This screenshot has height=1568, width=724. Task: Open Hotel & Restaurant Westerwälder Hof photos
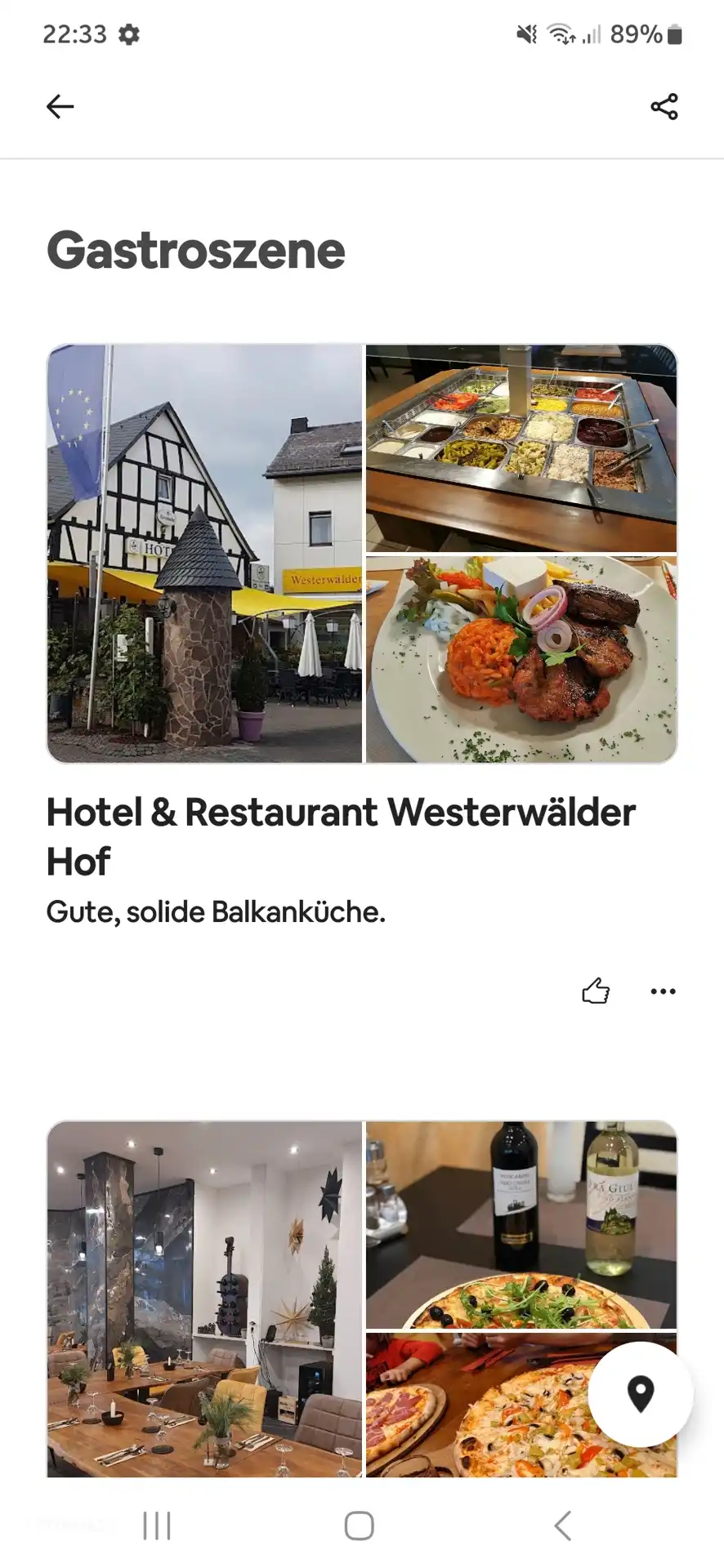pyautogui.click(x=362, y=554)
